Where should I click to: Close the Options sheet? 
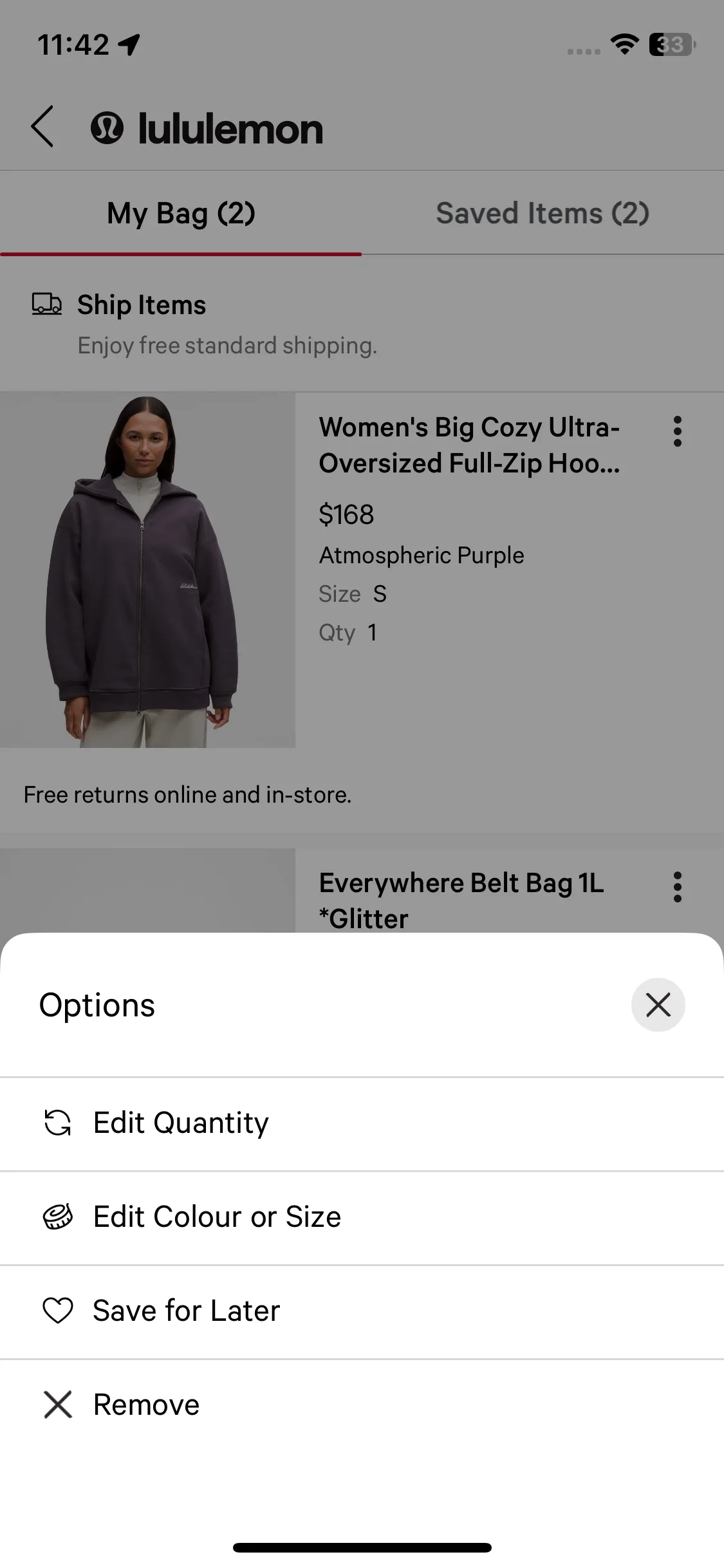tap(658, 1005)
